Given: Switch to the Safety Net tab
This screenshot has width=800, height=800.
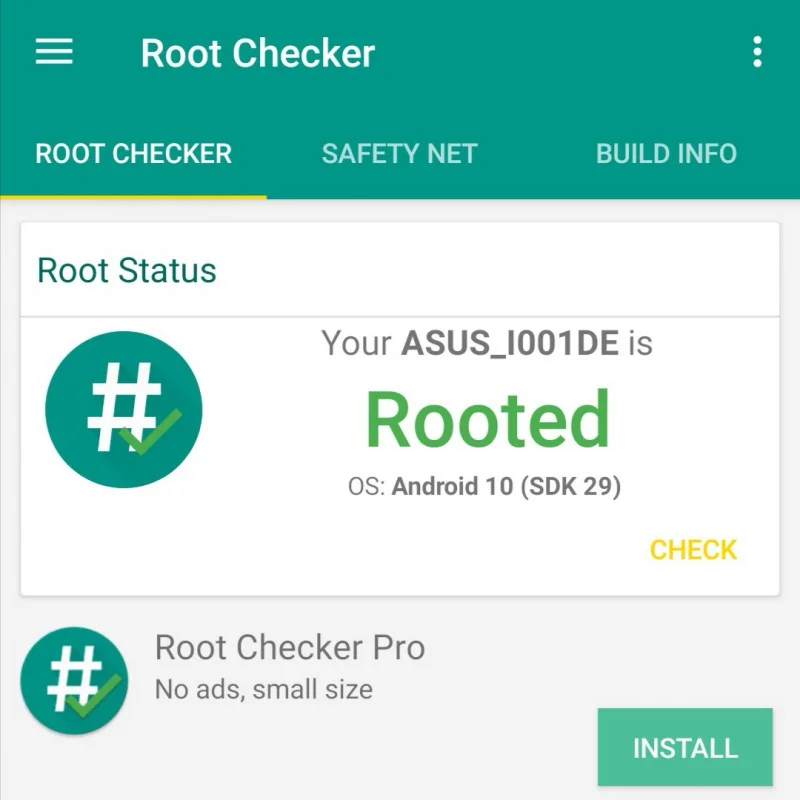Looking at the screenshot, I should tap(399, 154).
